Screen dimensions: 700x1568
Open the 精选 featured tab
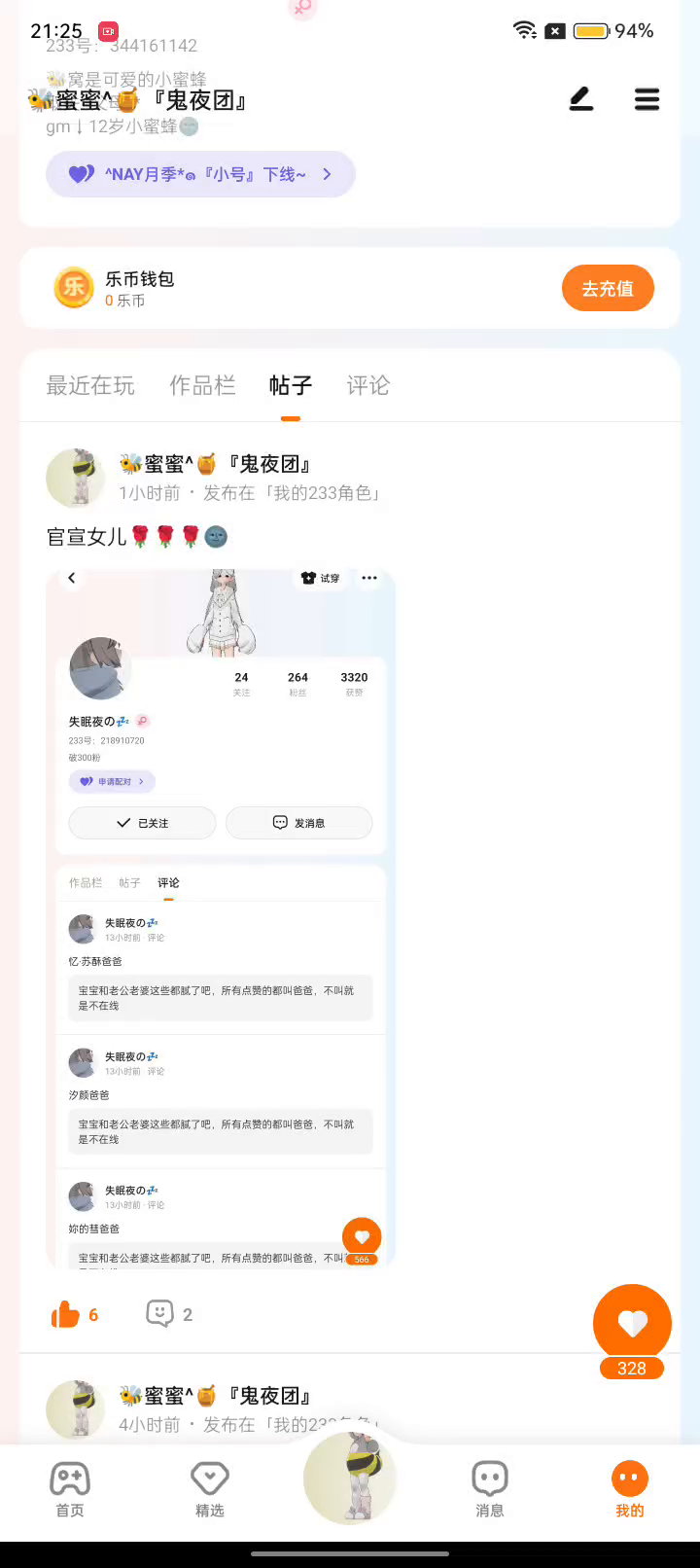tap(210, 1488)
